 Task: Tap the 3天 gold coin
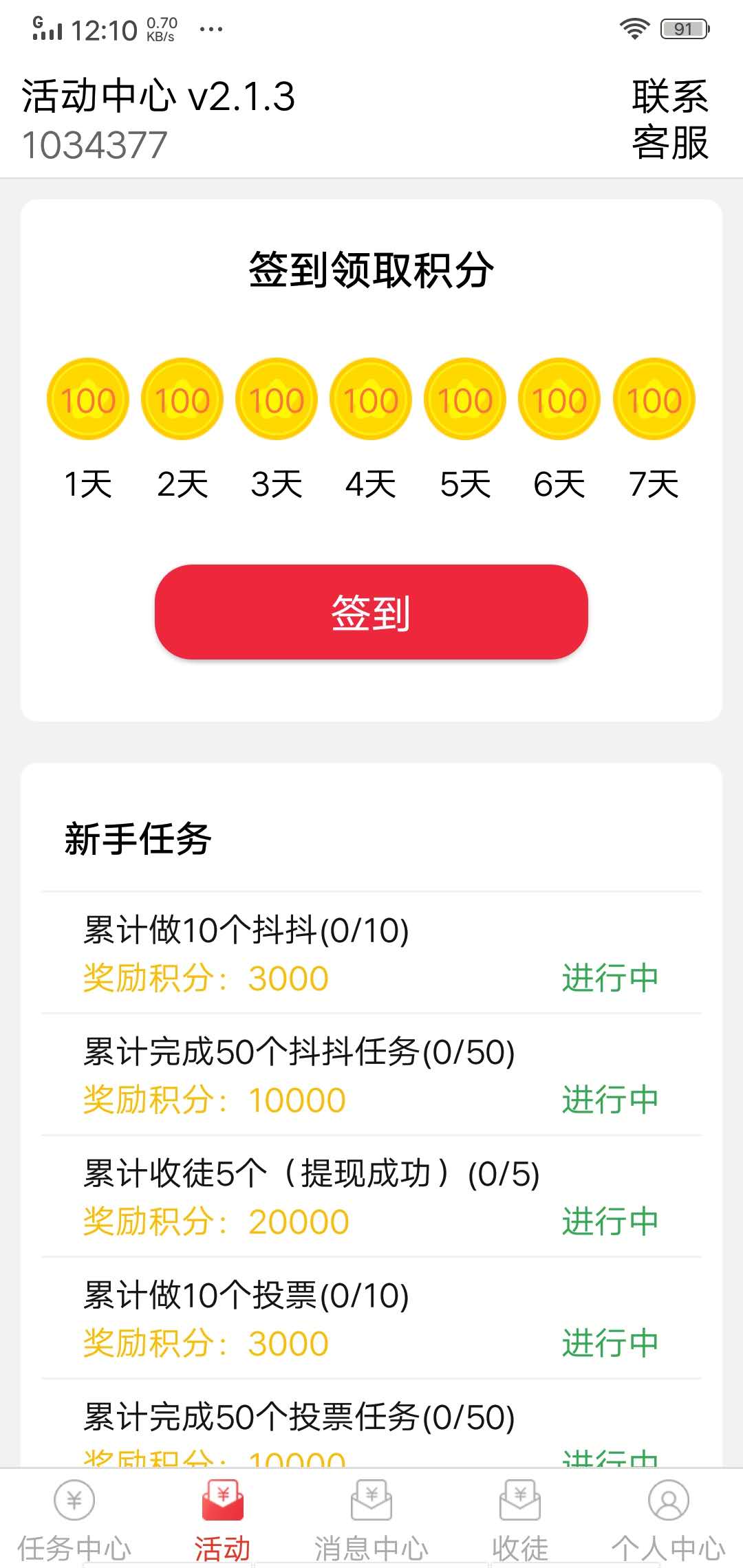[275, 399]
